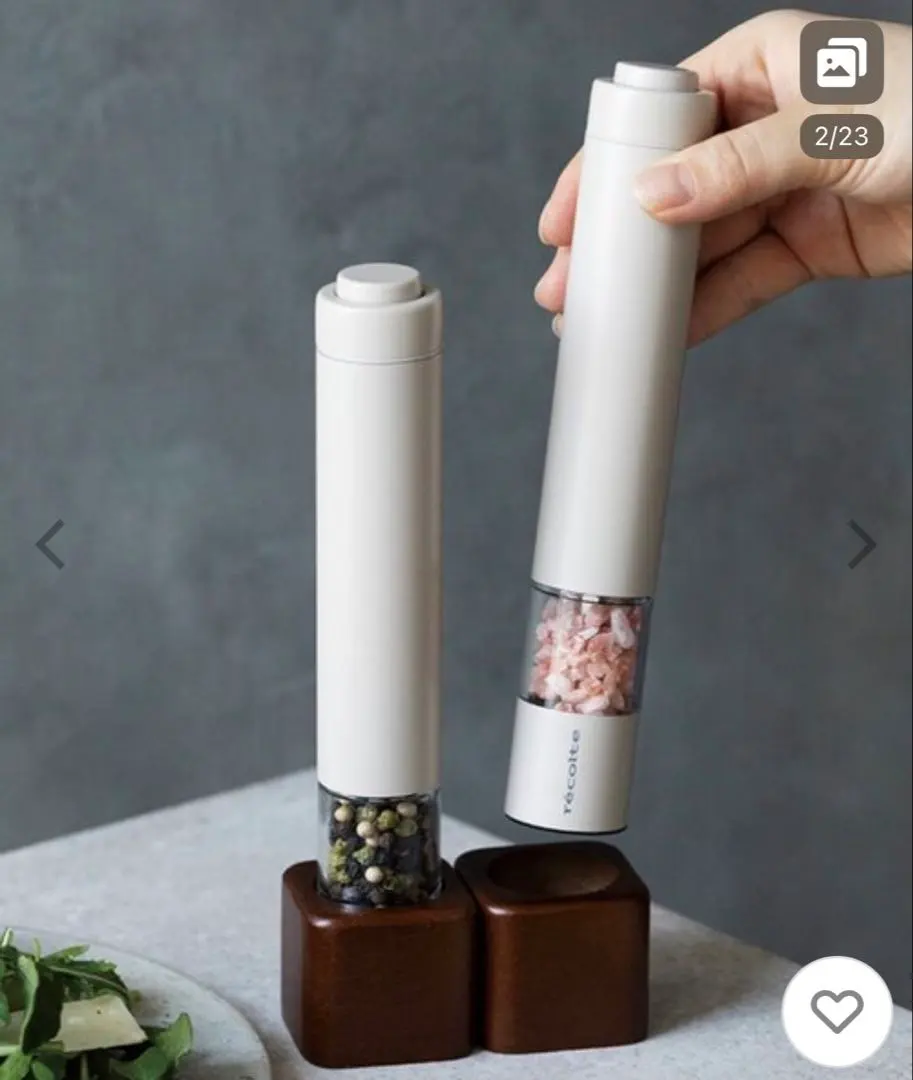This screenshot has width=913, height=1080.
Task: Open the image gallery icon
Action: tap(841, 63)
